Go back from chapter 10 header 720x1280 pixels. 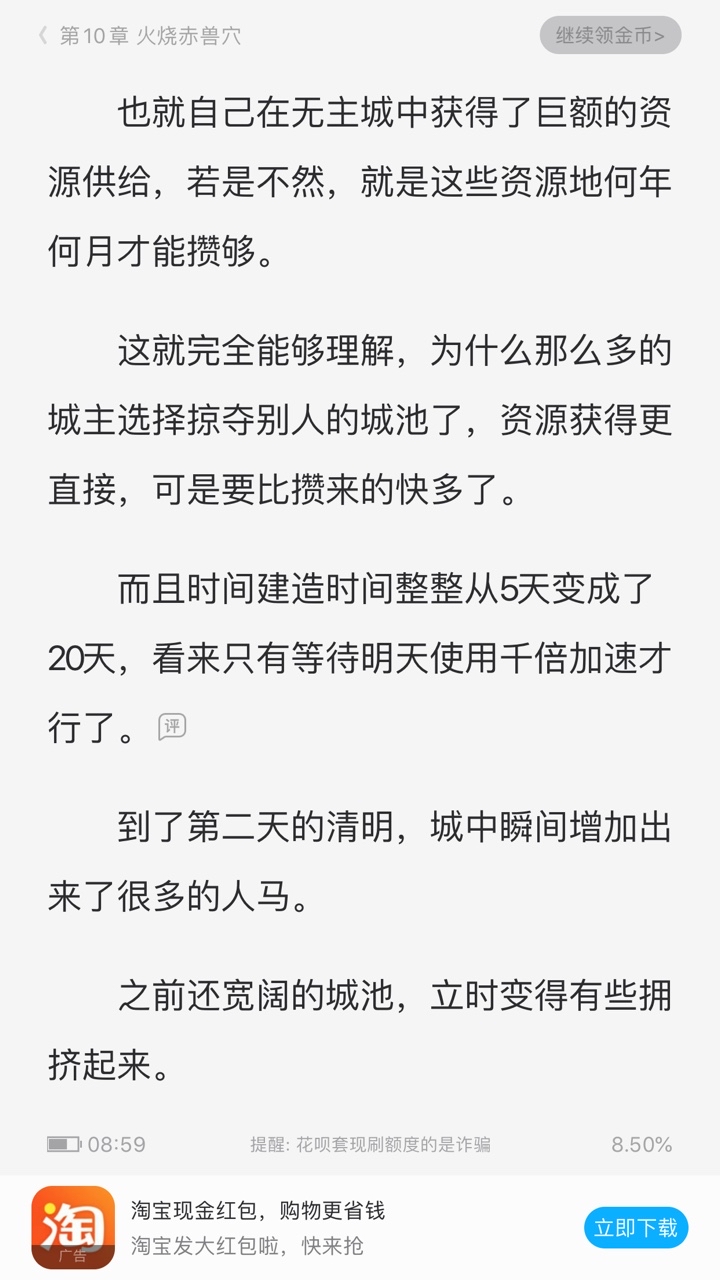pyautogui.click(x=43, y=36)
